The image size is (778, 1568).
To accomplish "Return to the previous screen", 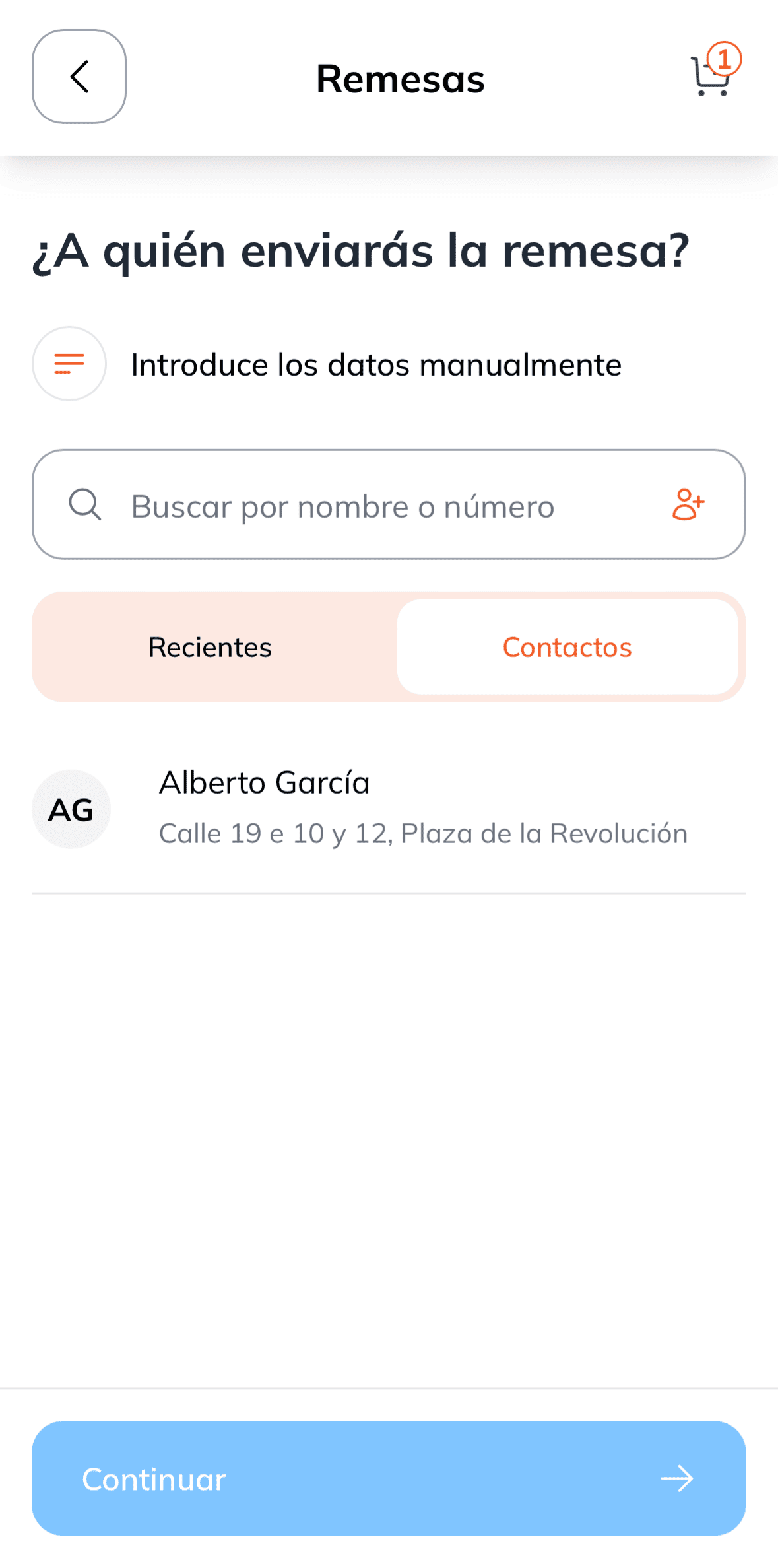I will [79, 77].
